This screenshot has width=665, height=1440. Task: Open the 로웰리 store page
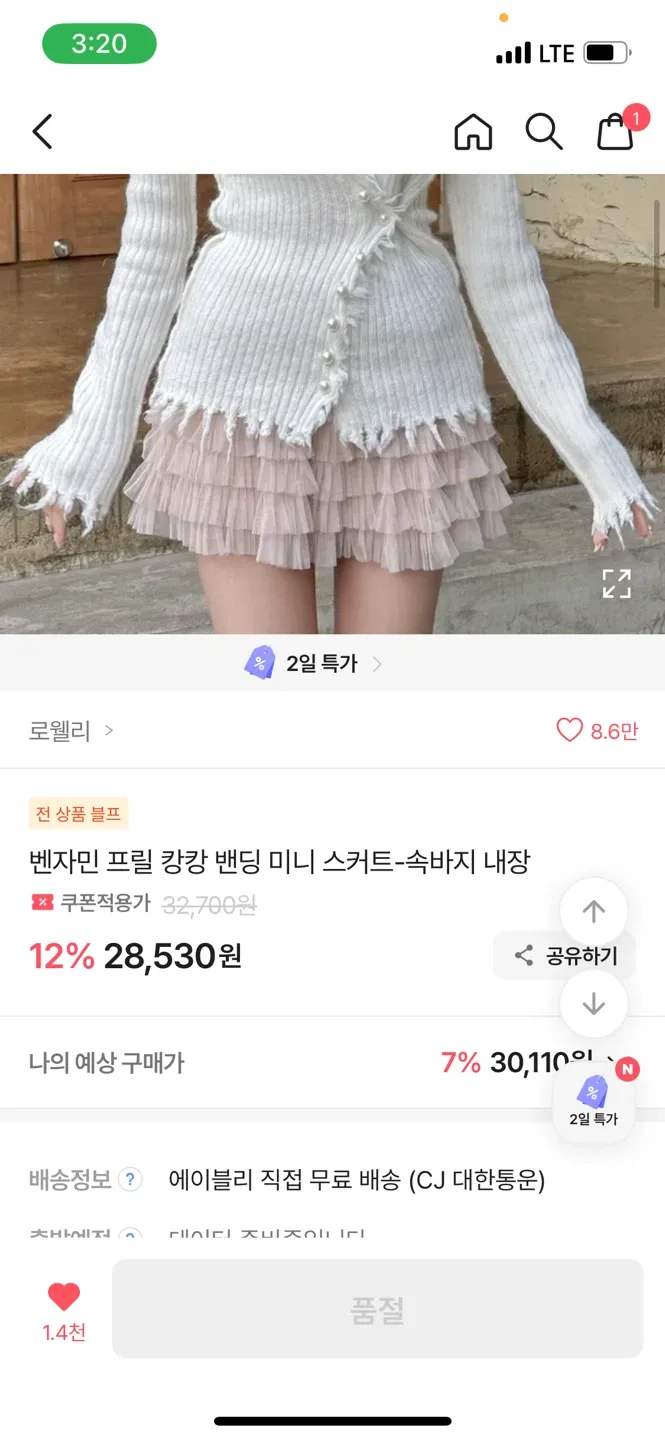(x=70, y=731)
